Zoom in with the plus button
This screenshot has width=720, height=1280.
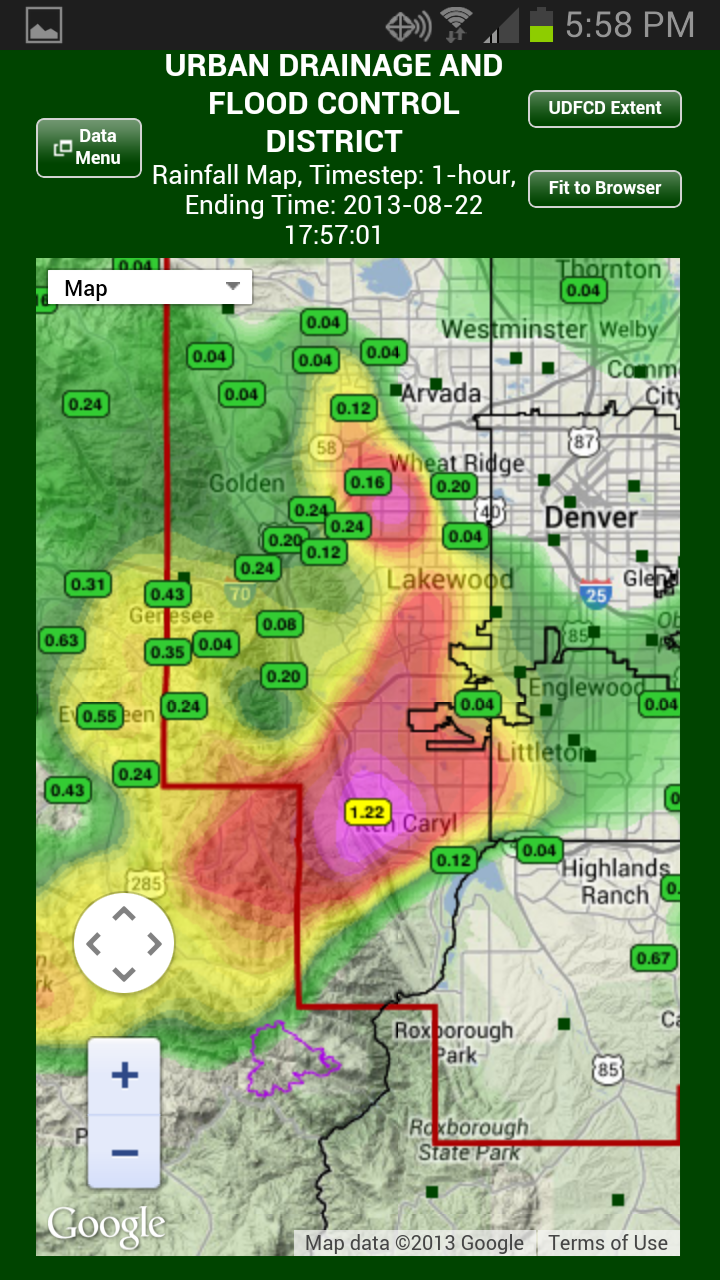point(124,1076)
